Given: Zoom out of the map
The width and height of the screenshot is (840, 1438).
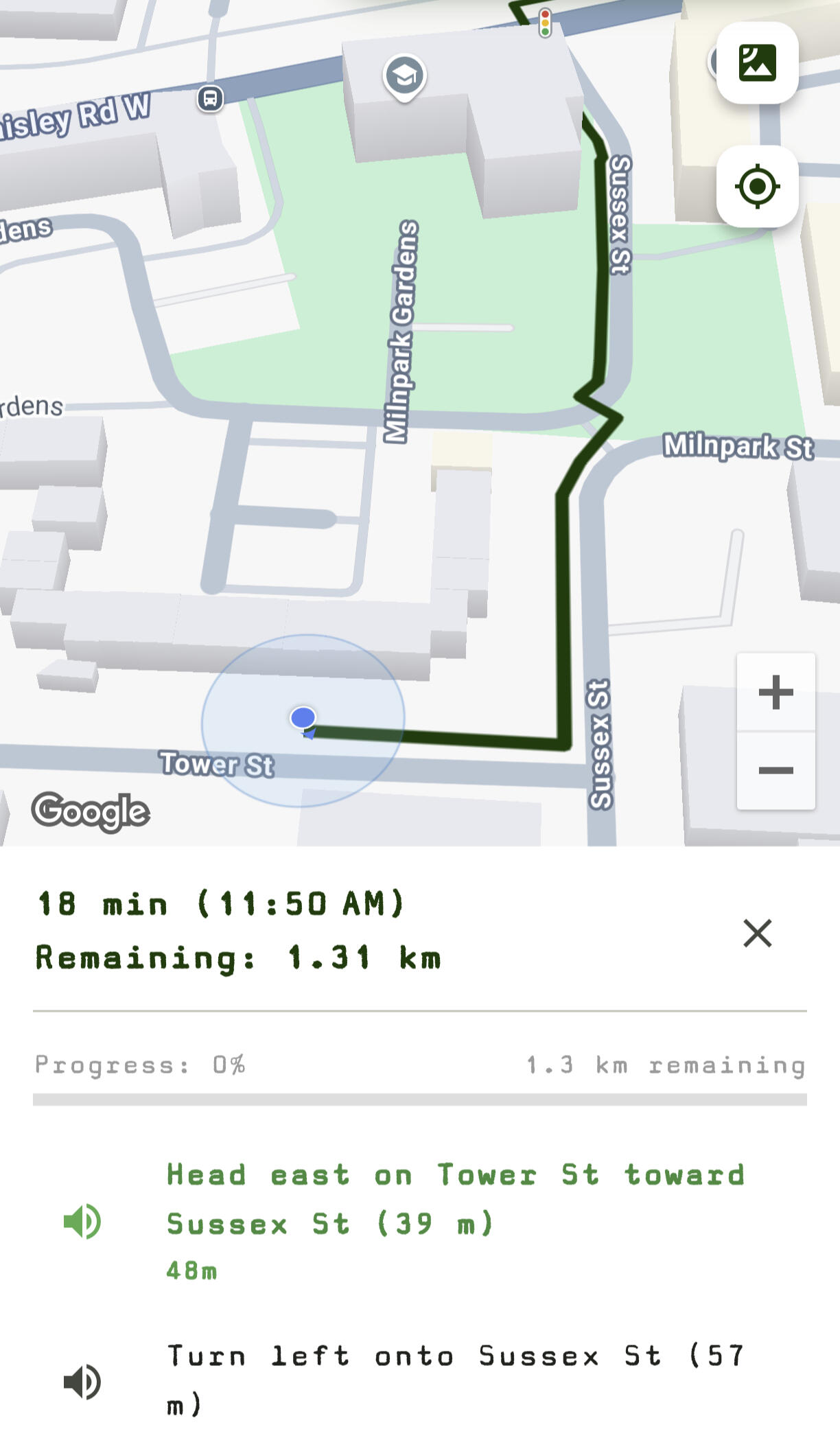Looking at the screenshot, I should 775,770.
